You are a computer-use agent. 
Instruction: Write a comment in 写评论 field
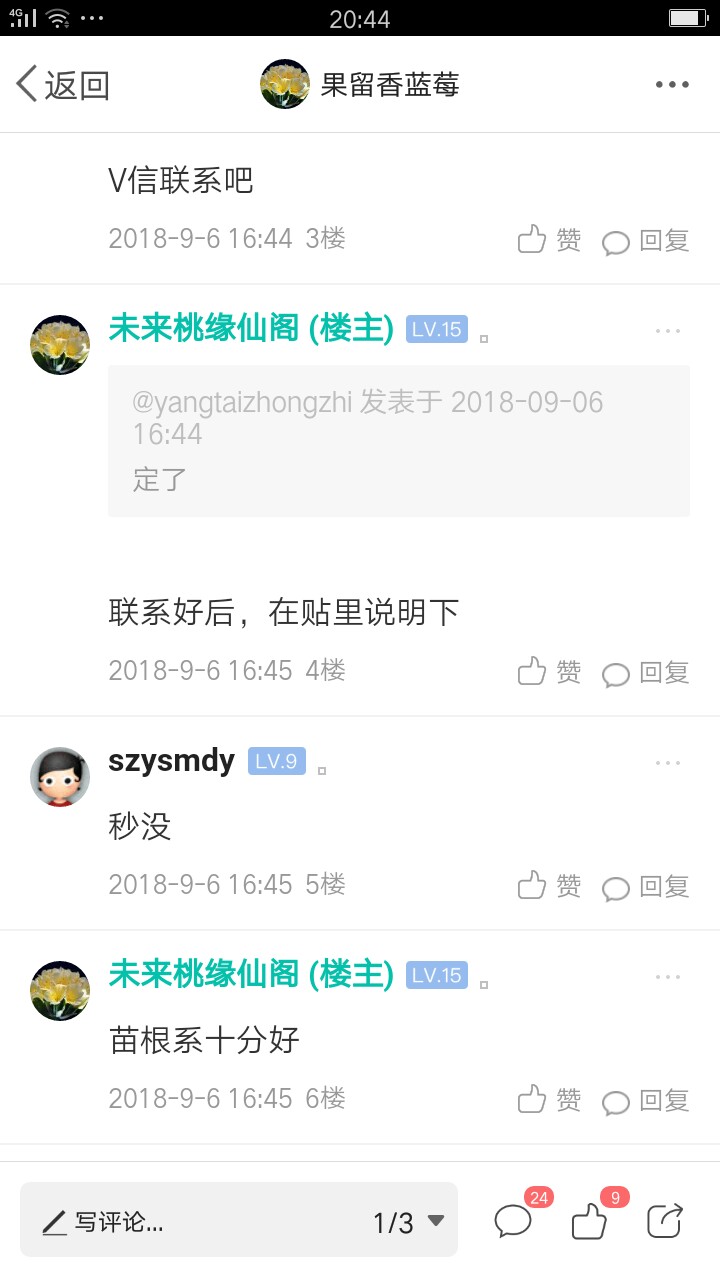[190, 1221]
